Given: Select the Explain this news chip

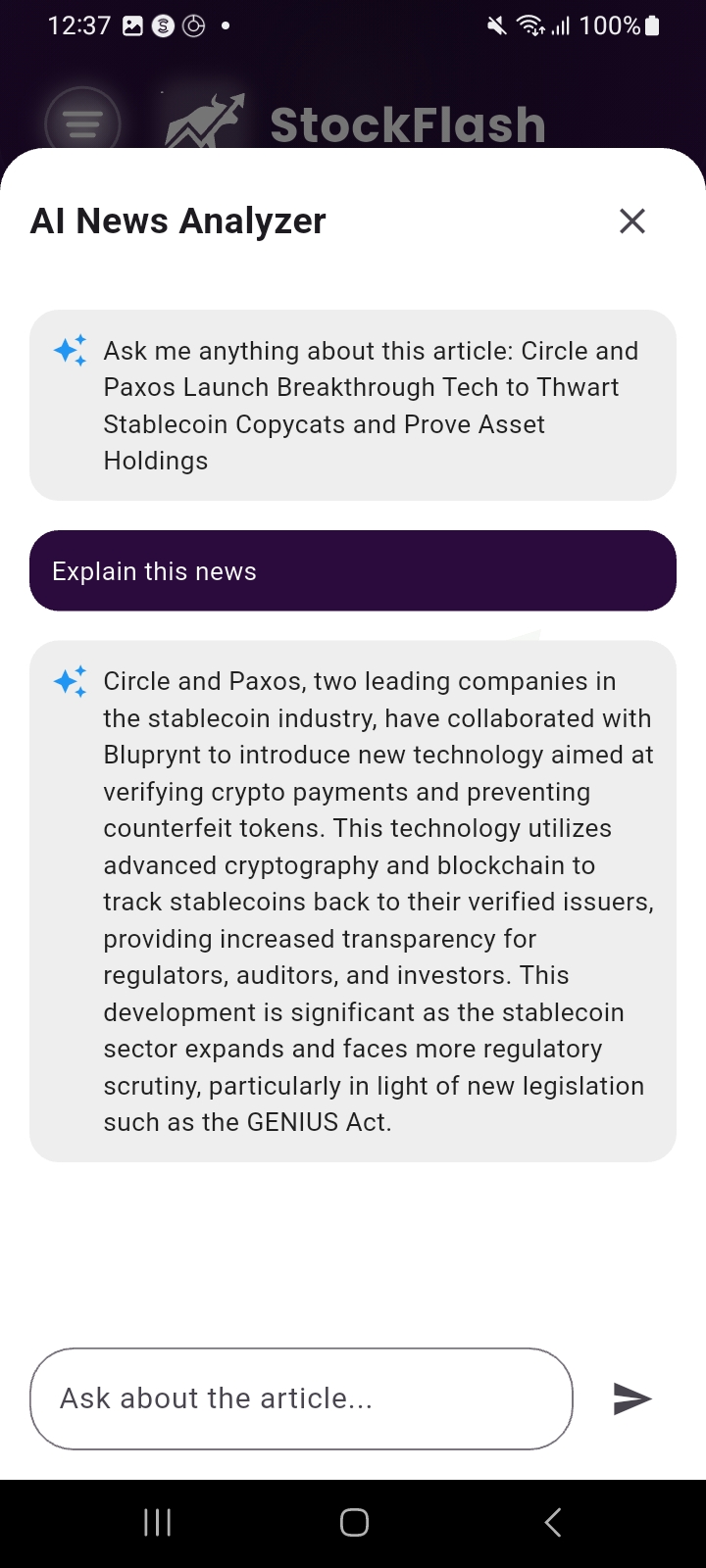Looking at the screenshot, I should click(x=353, y=570).
